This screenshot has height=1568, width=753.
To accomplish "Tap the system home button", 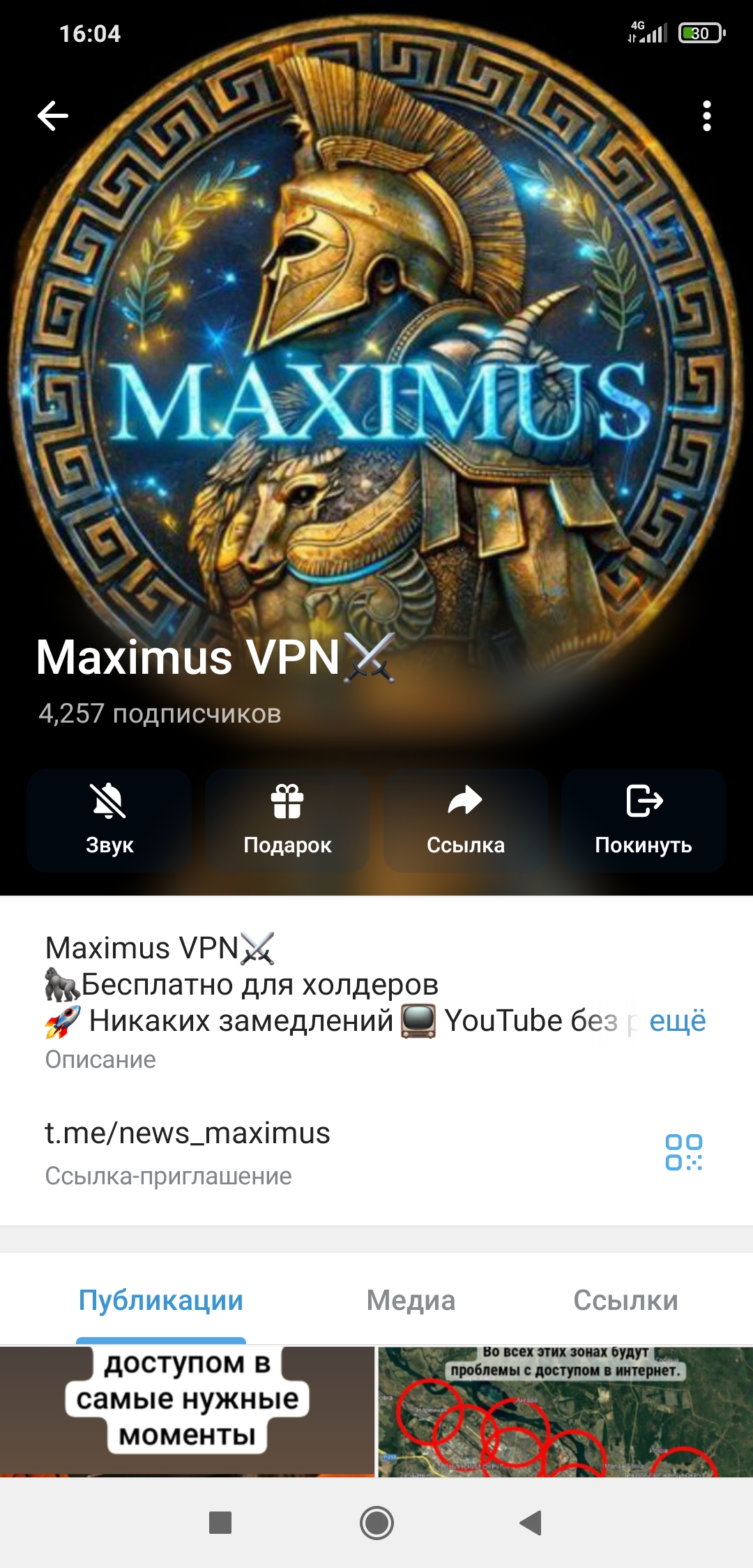I will click(376, 1523).
